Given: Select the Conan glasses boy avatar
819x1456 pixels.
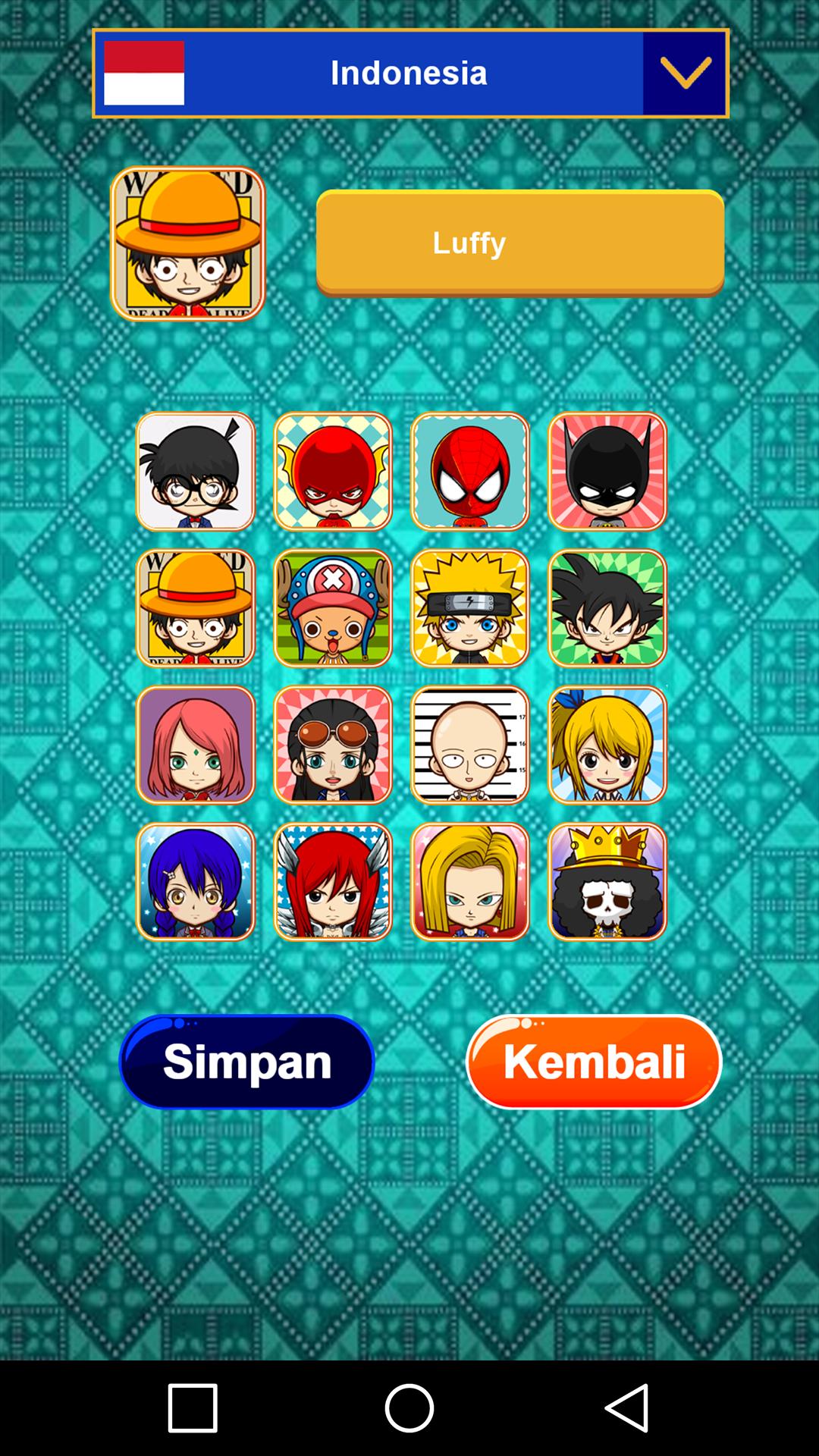Looking at the screenshot, I should 196,471.
